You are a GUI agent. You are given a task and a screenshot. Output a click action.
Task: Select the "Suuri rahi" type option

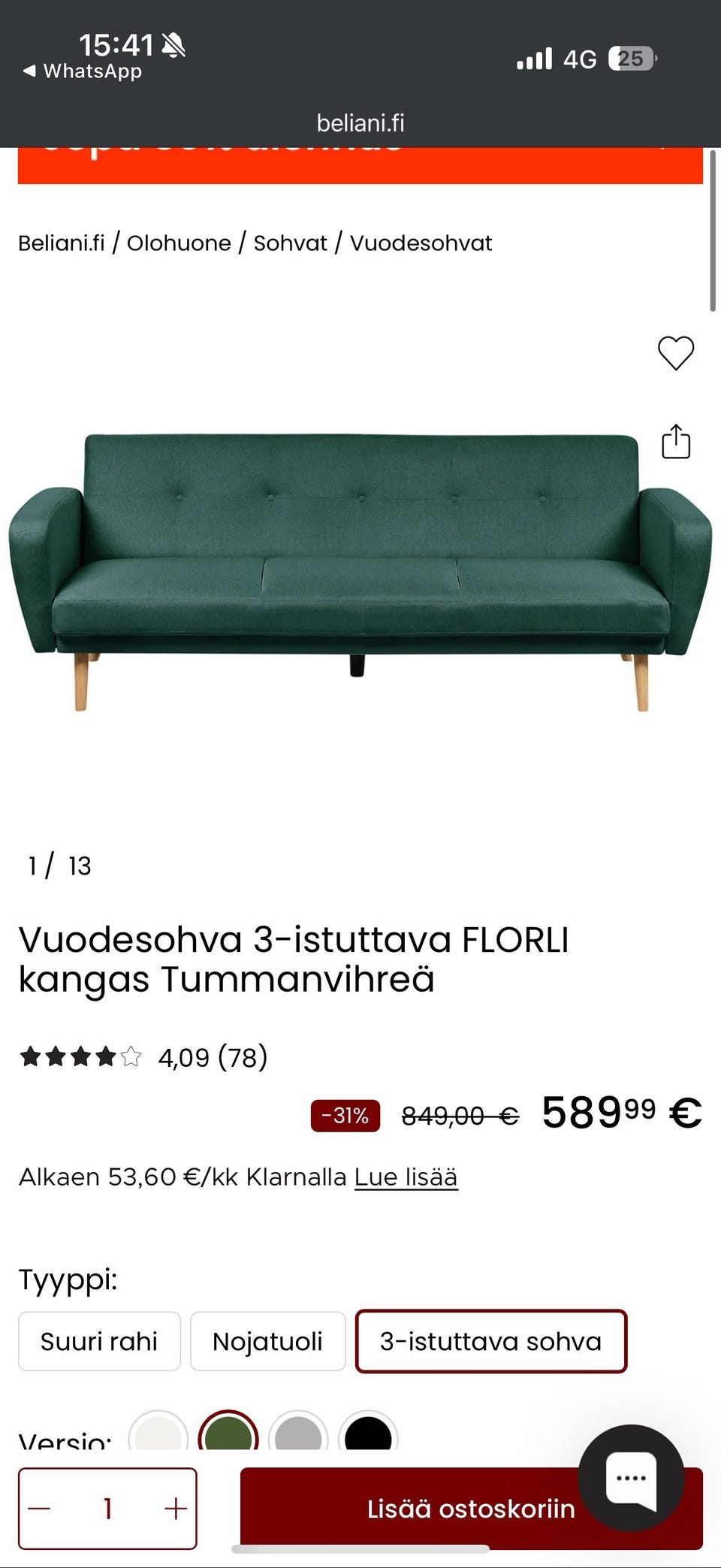tap(98, 1341)
